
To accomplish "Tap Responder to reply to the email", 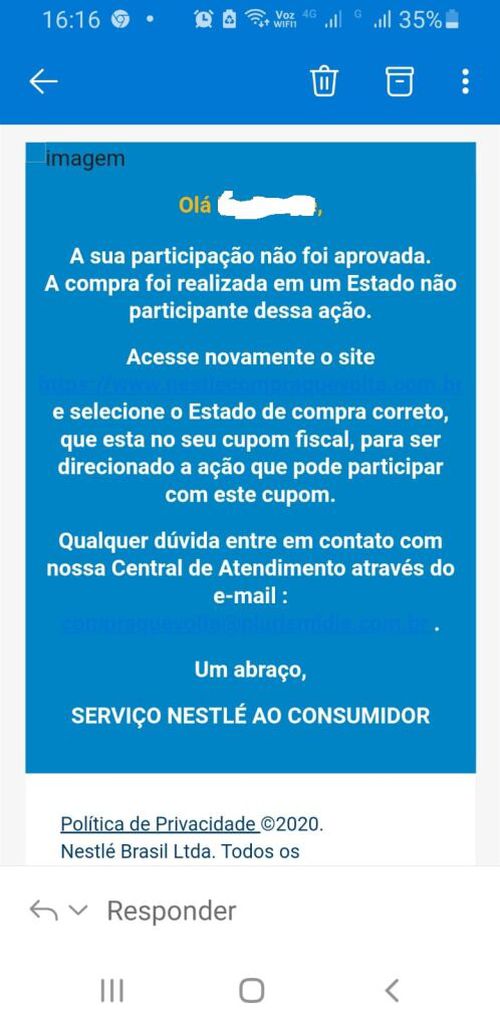I will click(x=171, y=911).
